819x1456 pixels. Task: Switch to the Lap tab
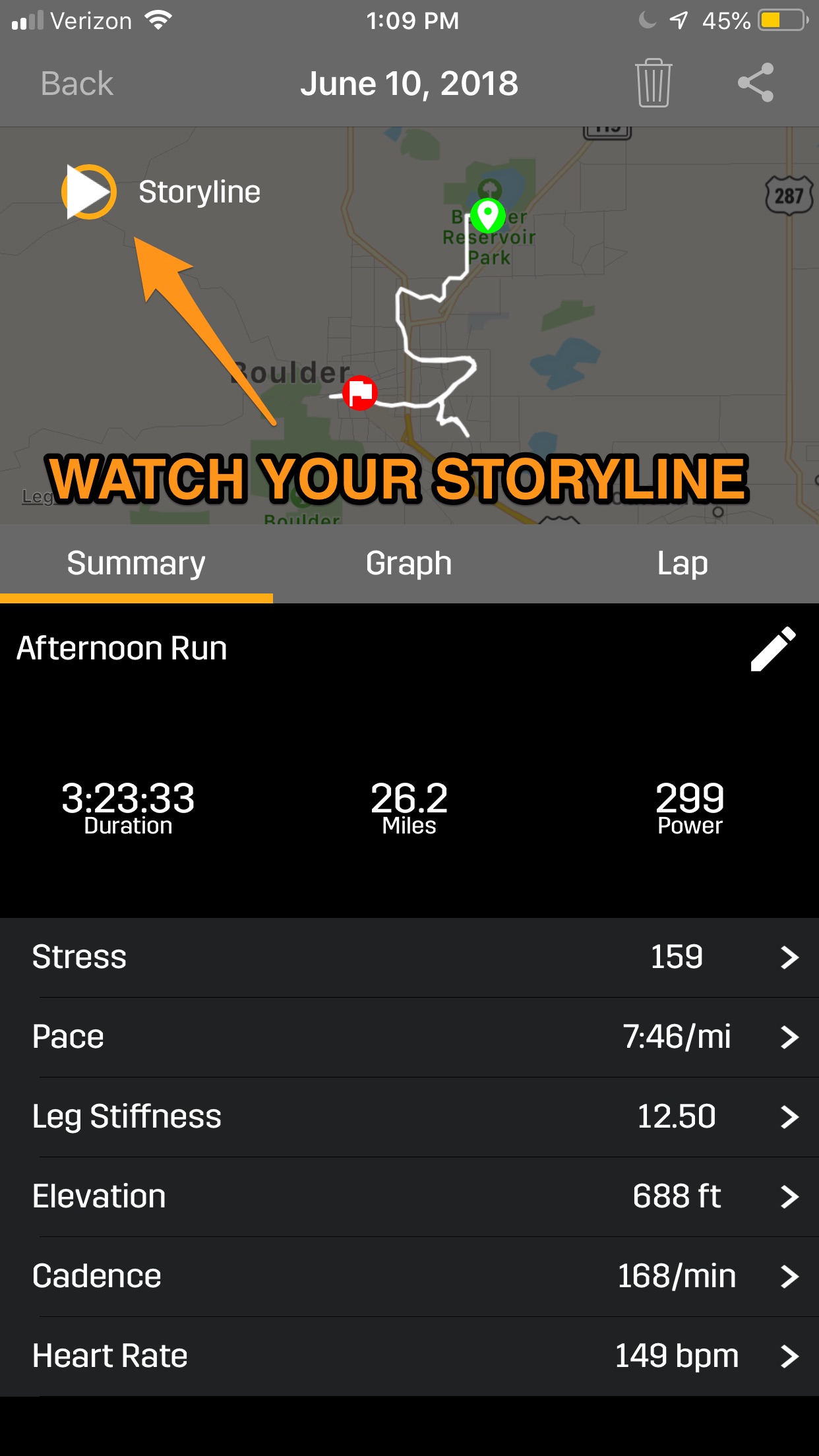[682, 564]
